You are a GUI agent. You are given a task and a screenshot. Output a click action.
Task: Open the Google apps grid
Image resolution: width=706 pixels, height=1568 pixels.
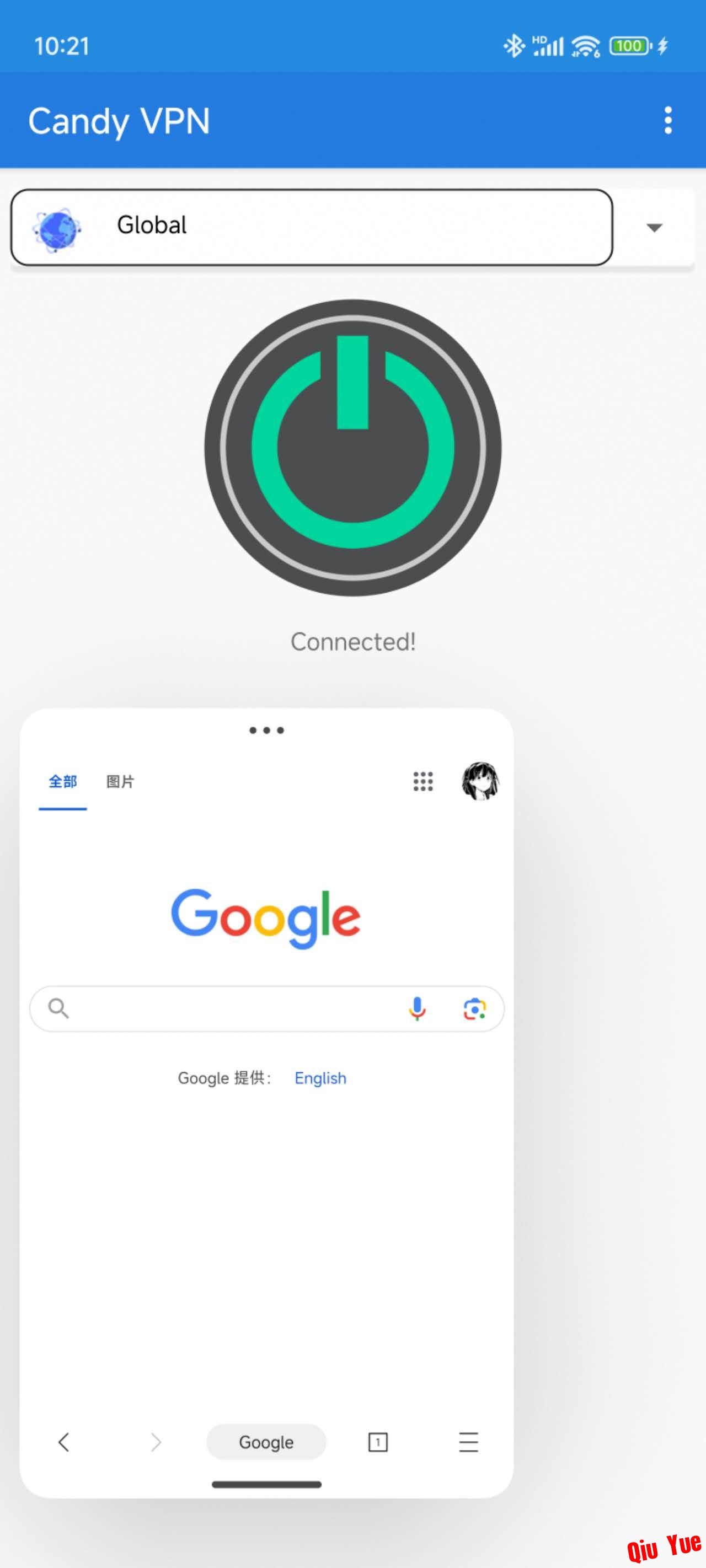[422, 781]
